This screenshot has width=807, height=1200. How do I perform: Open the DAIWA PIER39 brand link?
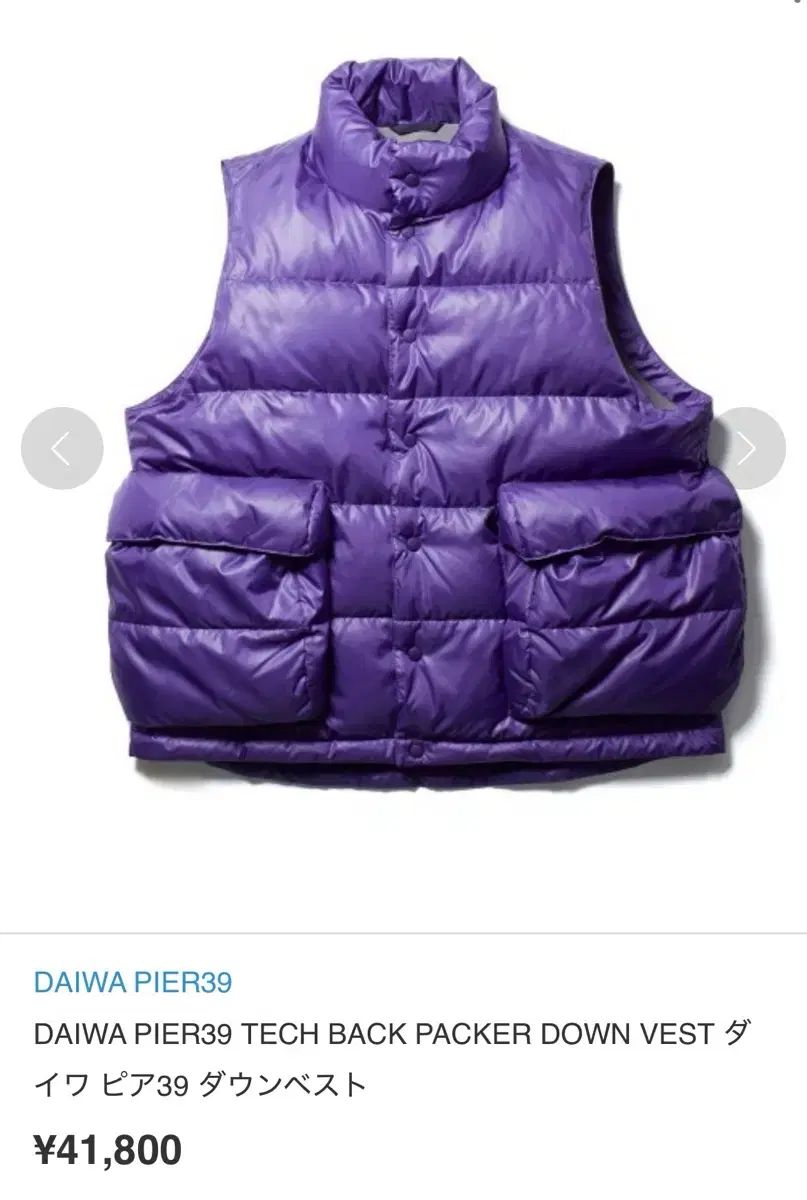pyautogui.click(x=133, y=982)
